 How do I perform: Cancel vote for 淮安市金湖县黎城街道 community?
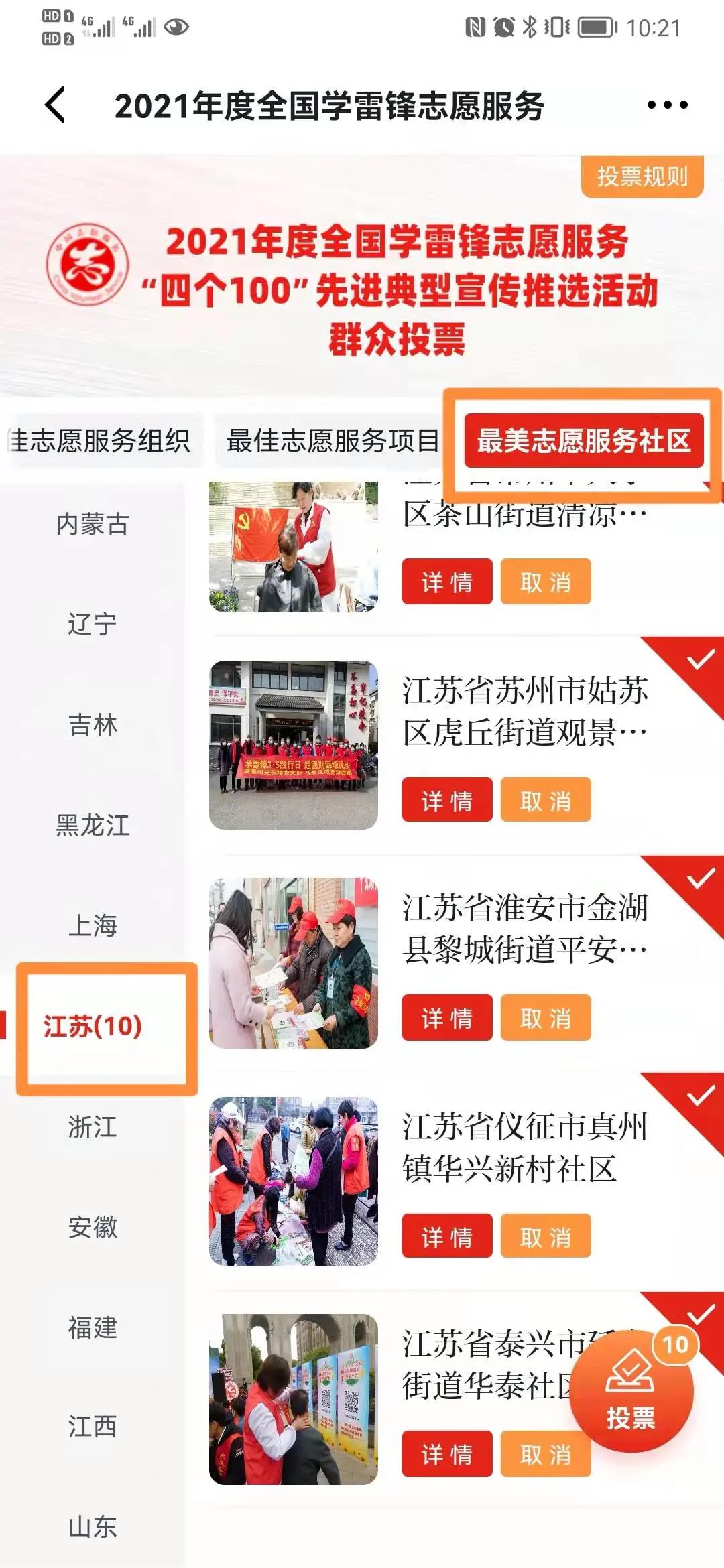pos(546,1018)
